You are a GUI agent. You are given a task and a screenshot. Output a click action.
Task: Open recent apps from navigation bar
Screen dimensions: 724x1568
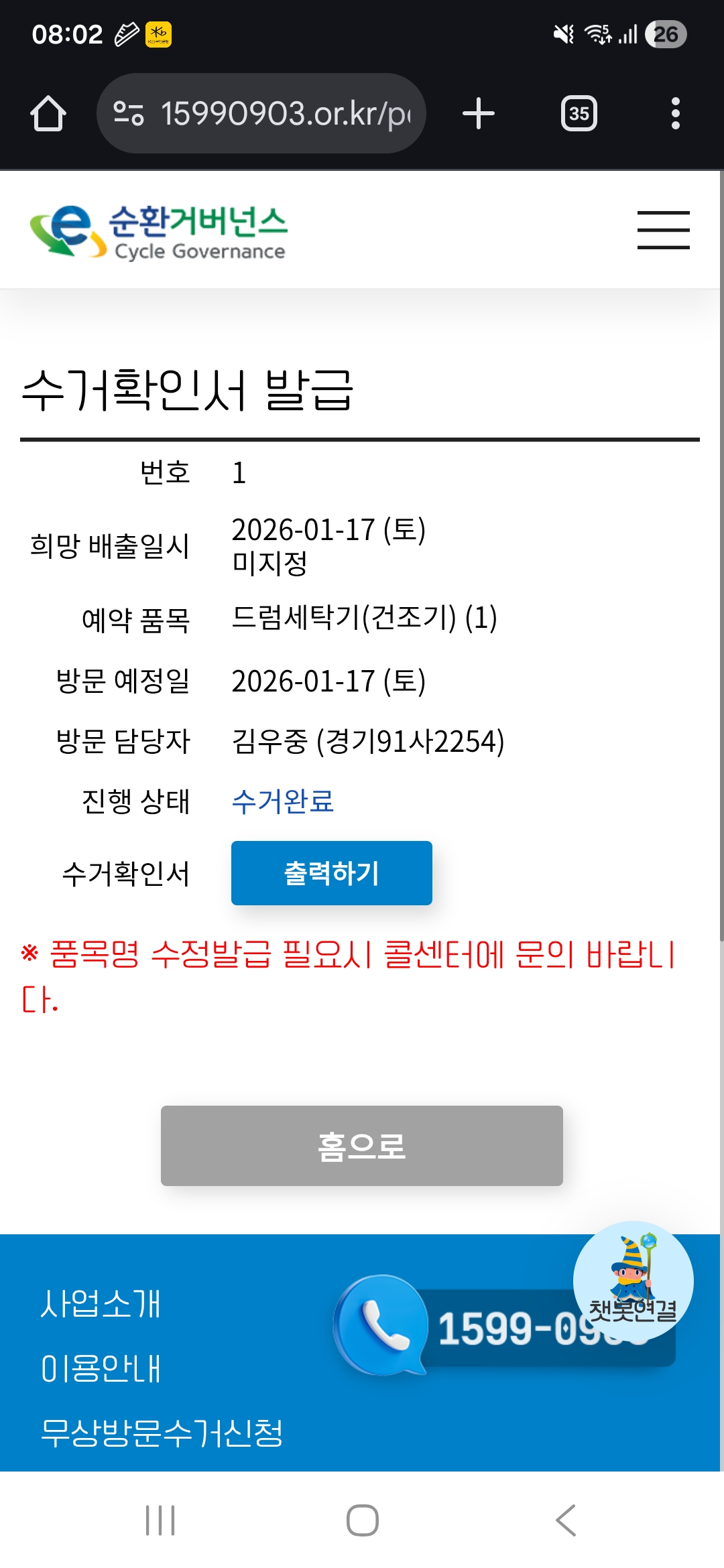[160, 1520]
